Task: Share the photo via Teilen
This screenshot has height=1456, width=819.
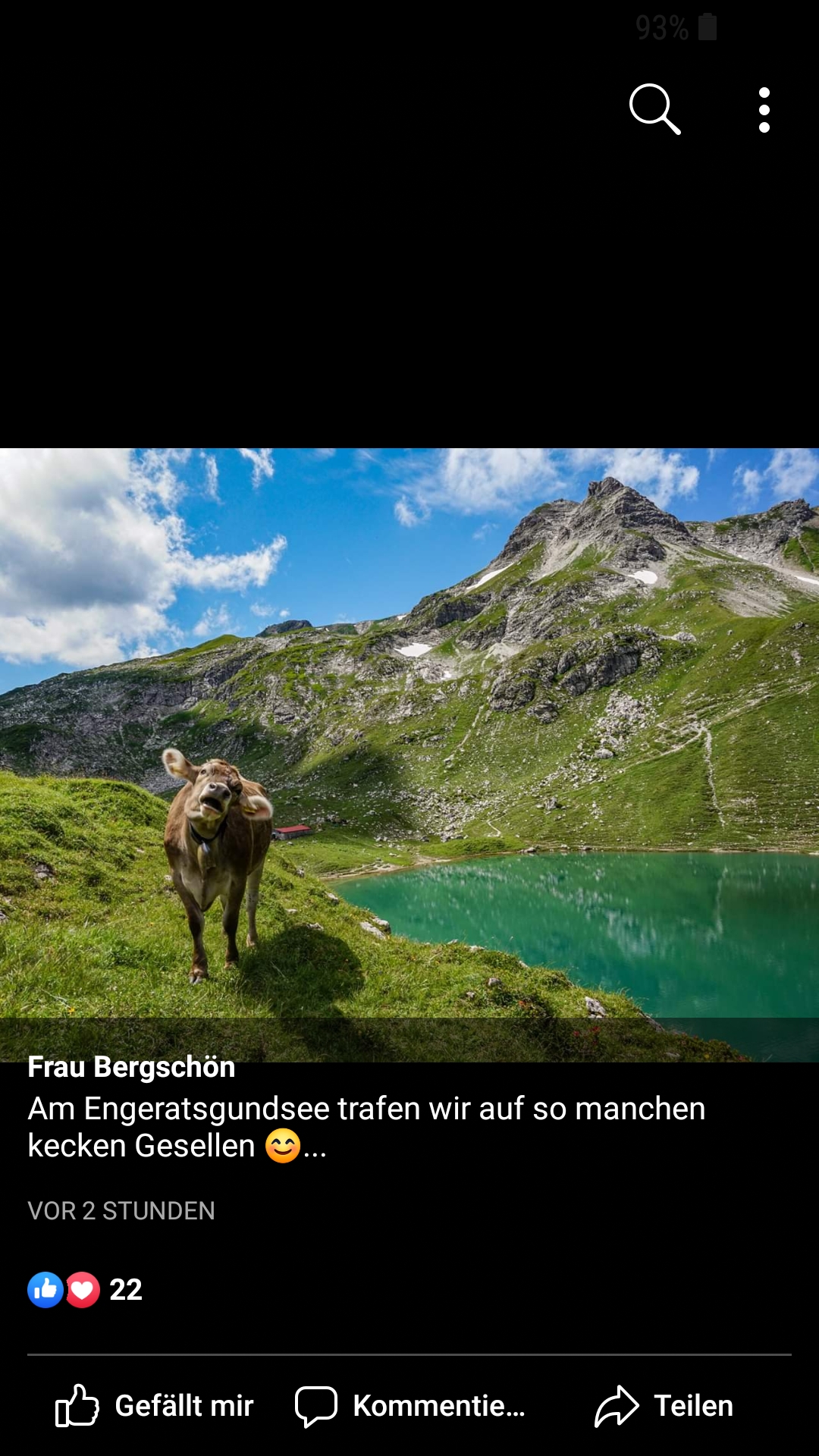Action: pos(664,1406)
